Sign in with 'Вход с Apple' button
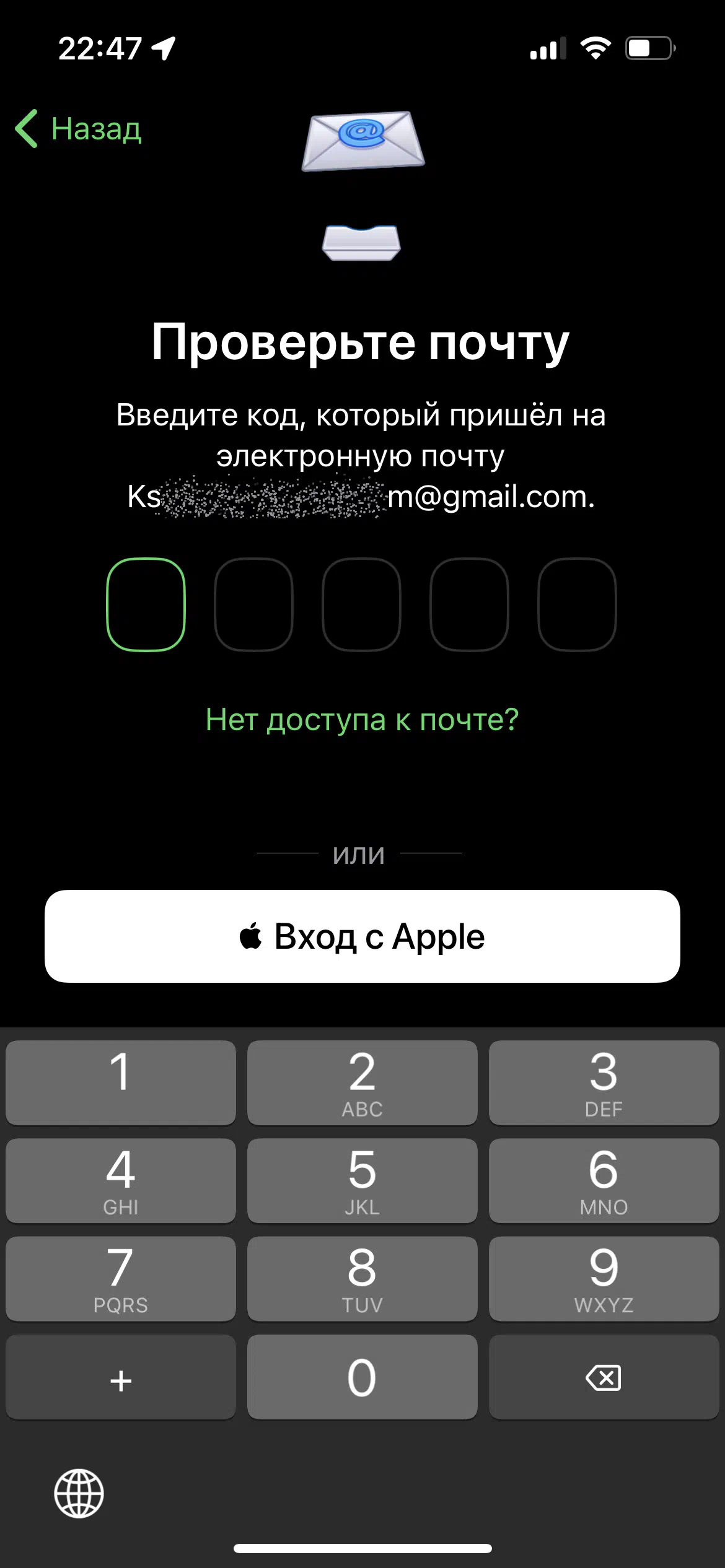 click(x=362, y=936)
